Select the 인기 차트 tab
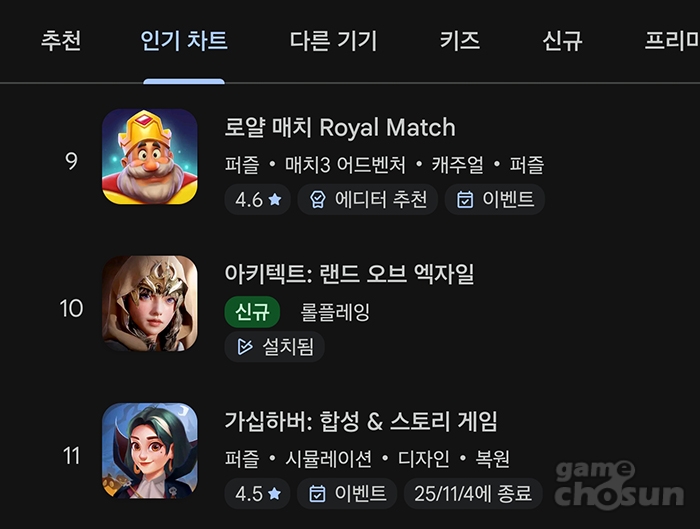 click(184, 41)
